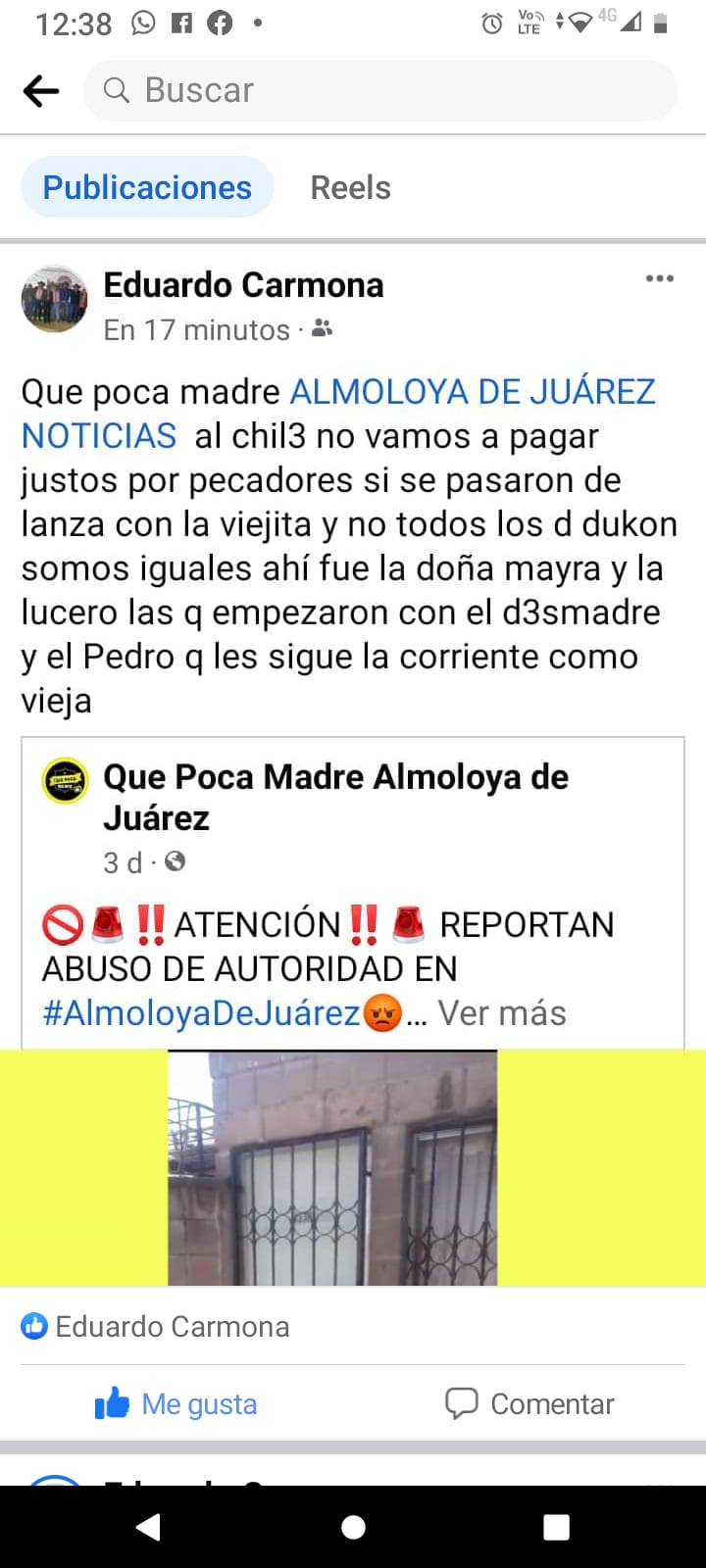Open the shared post's photo

click(332, 1167)
